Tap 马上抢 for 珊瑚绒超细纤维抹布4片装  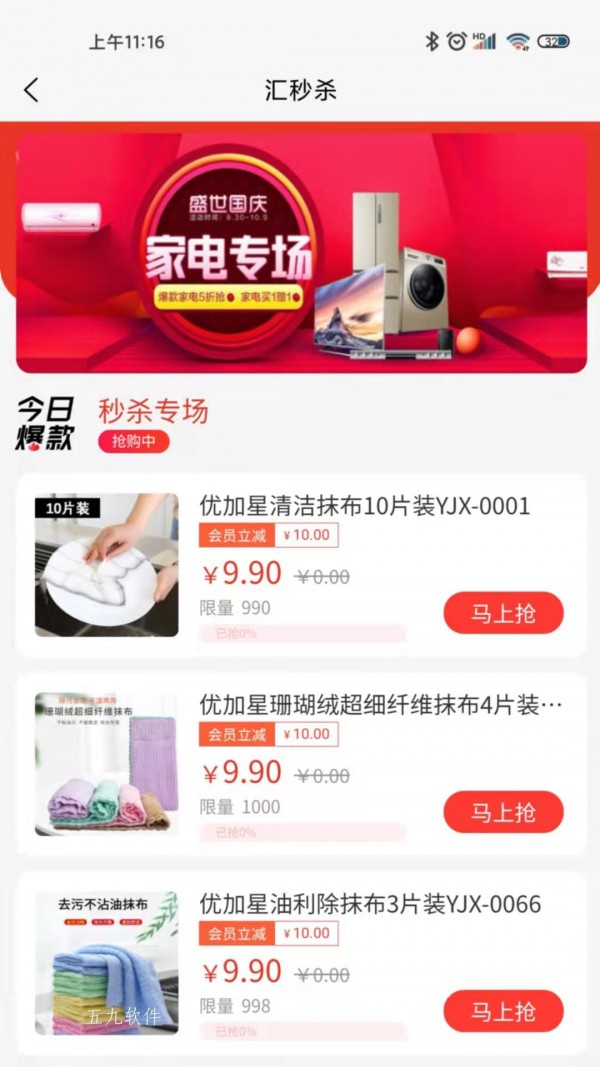click(503, 812)
